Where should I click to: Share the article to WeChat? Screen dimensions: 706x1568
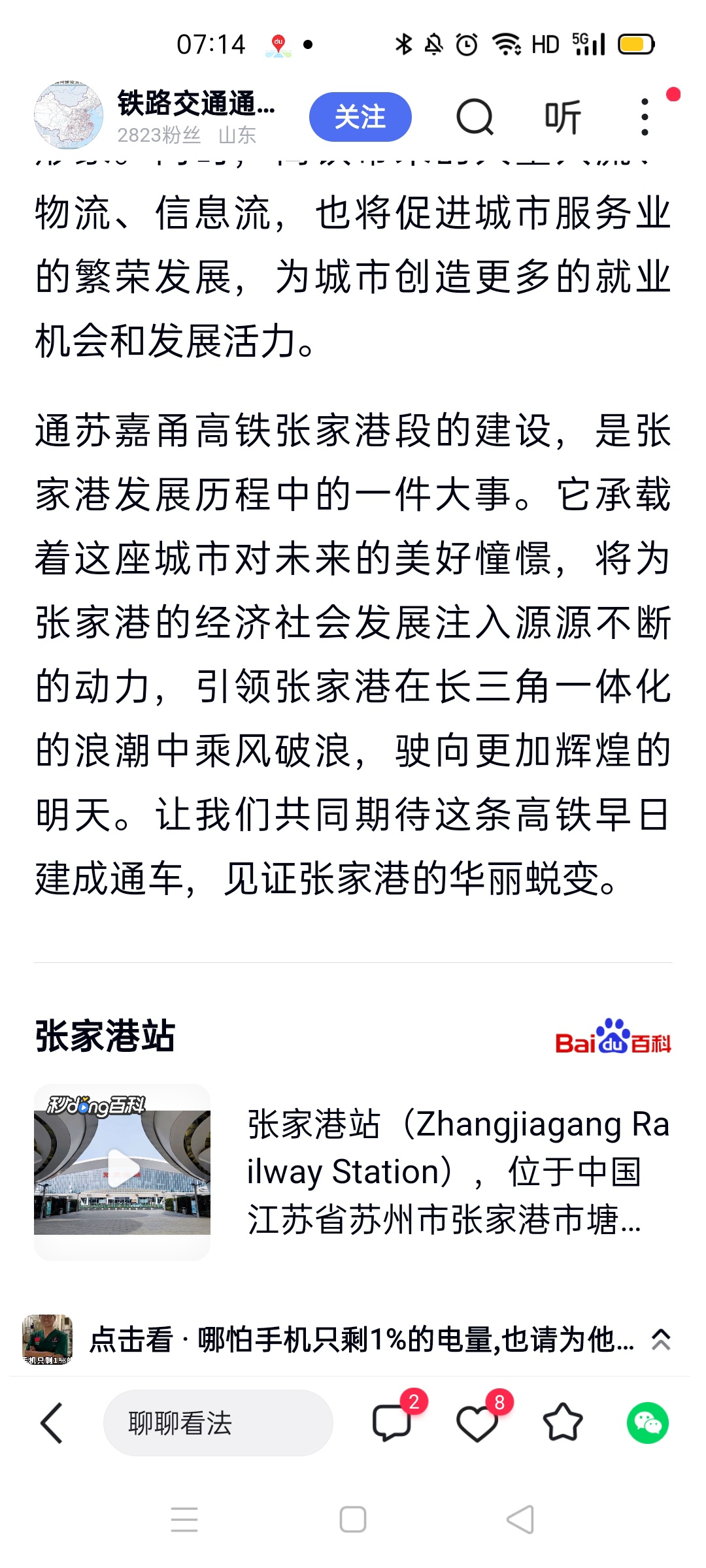click(648, 1423)
